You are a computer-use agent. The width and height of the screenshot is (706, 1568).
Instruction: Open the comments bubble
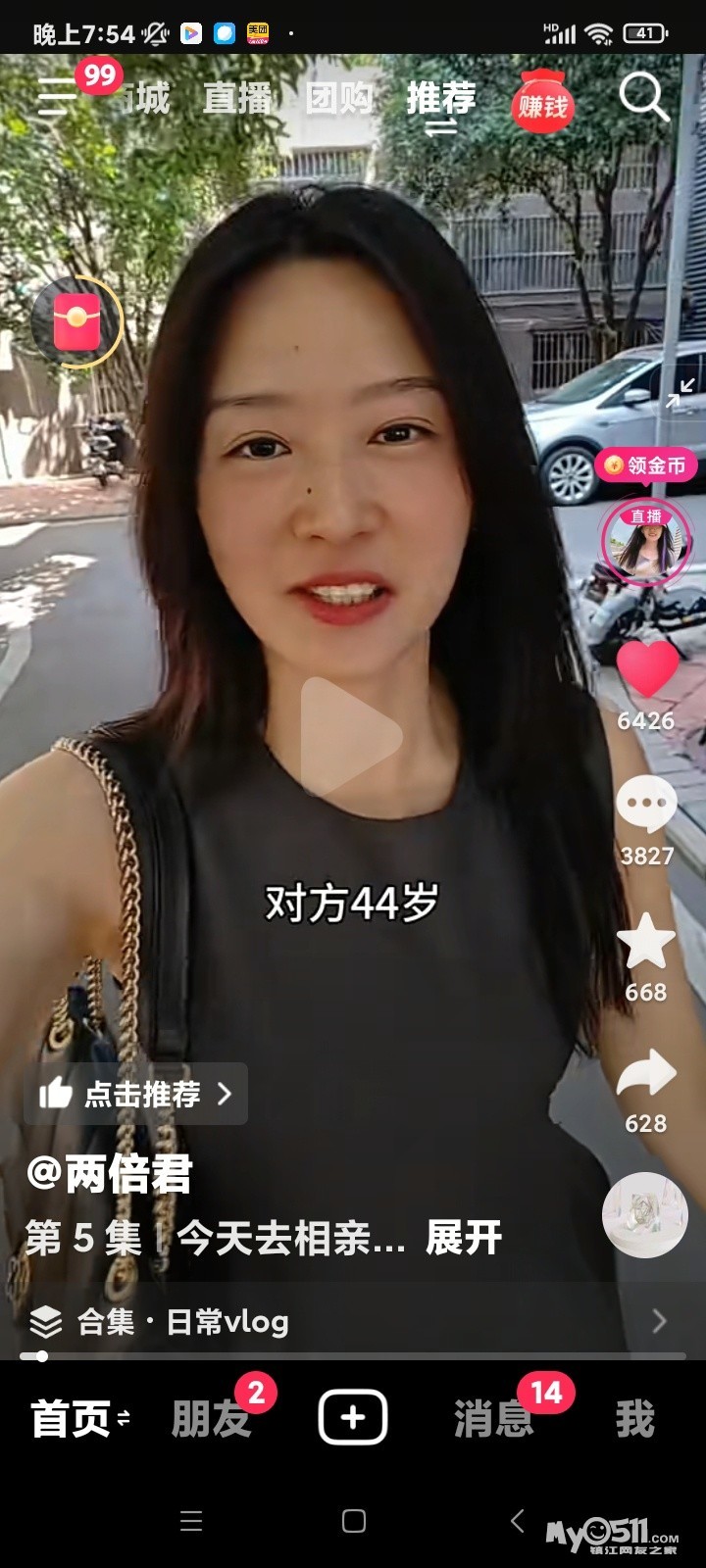click(x=646, y=805)
